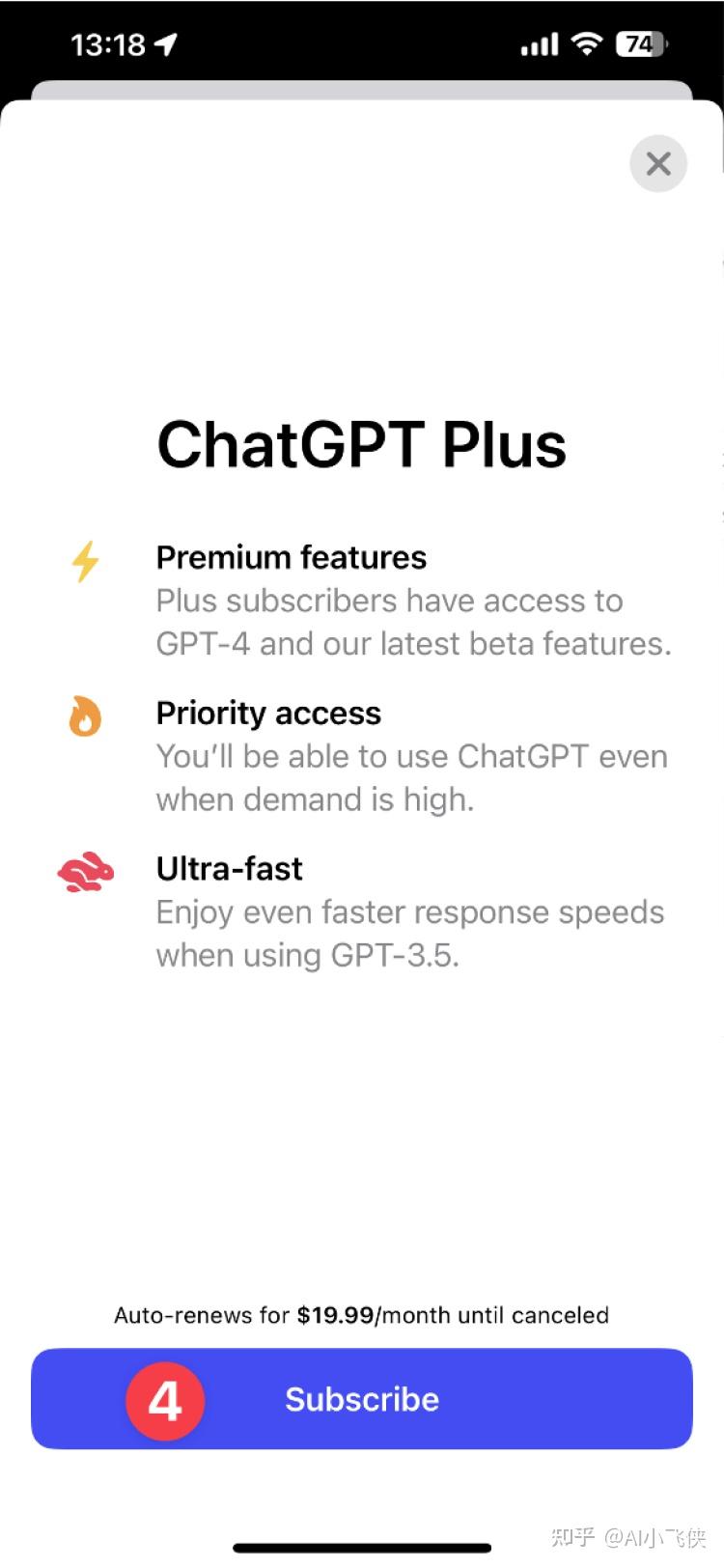Select the Premium features heading
The width and height of the screenshot is (724, 1568).
point(291,557)
